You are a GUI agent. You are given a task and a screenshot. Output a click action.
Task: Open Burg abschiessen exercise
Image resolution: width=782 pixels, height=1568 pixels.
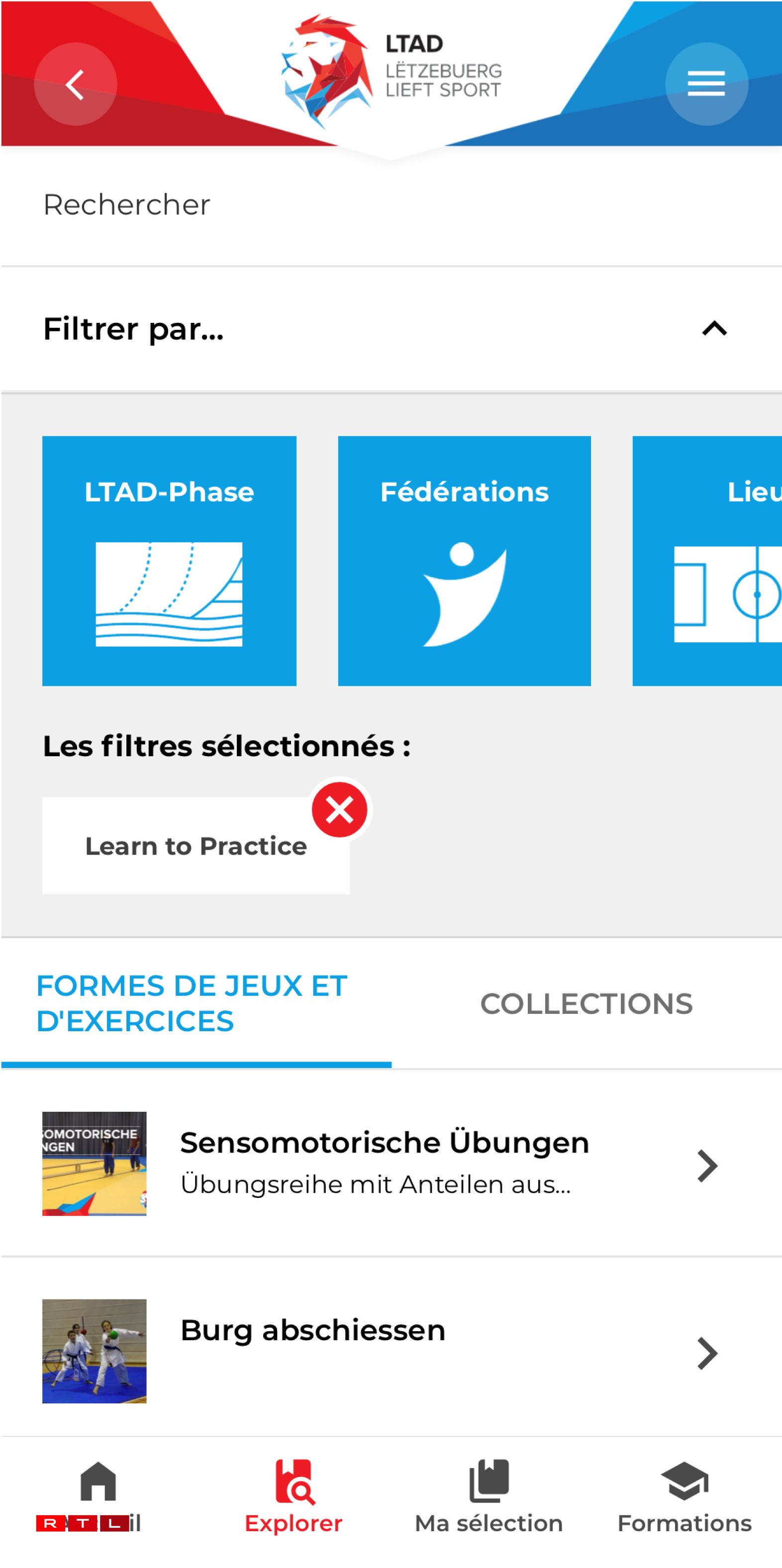pos(390,1351)
